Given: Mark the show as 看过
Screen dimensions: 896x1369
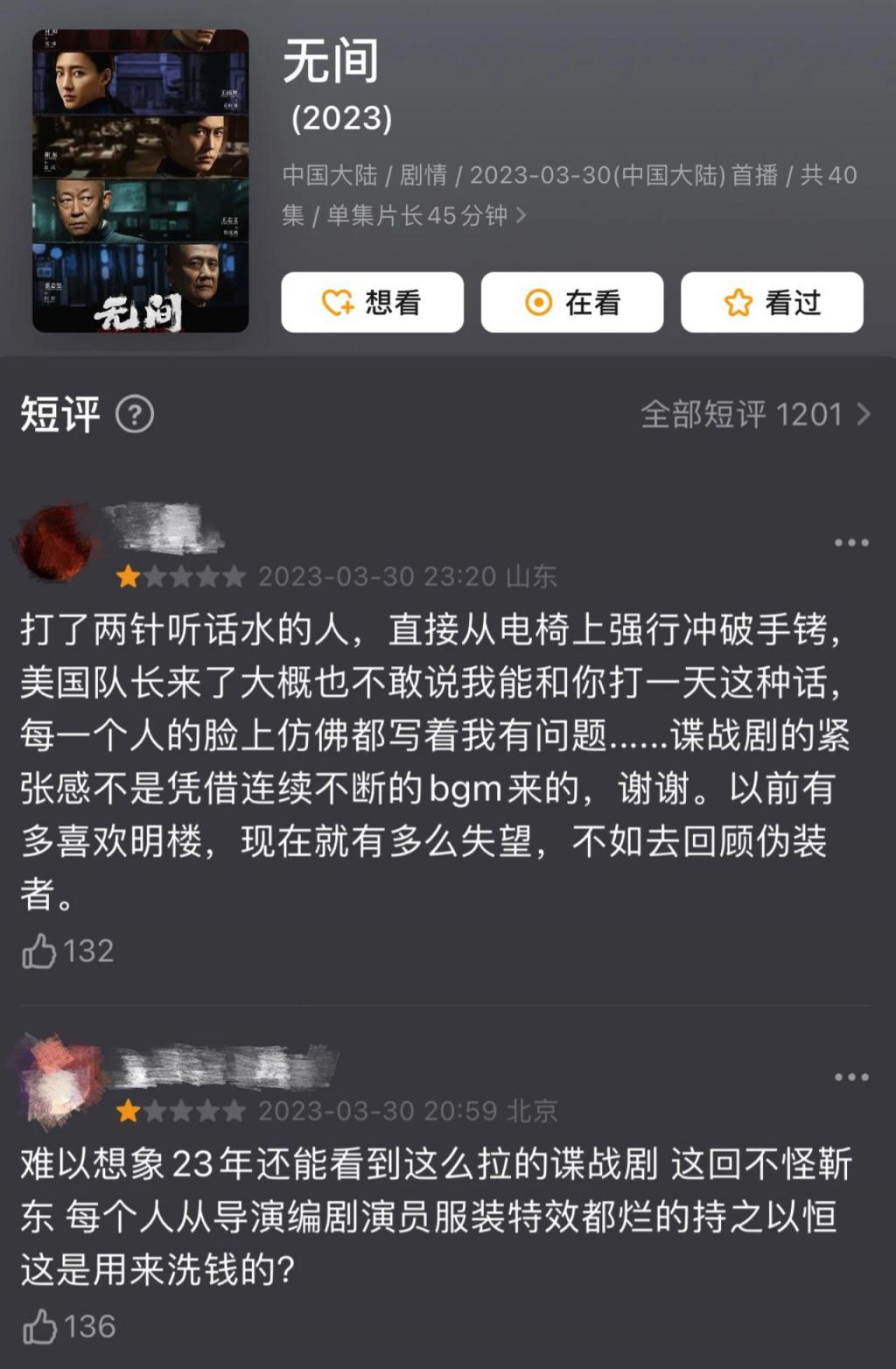Looking at the screenshot, I should click(772, 303).
